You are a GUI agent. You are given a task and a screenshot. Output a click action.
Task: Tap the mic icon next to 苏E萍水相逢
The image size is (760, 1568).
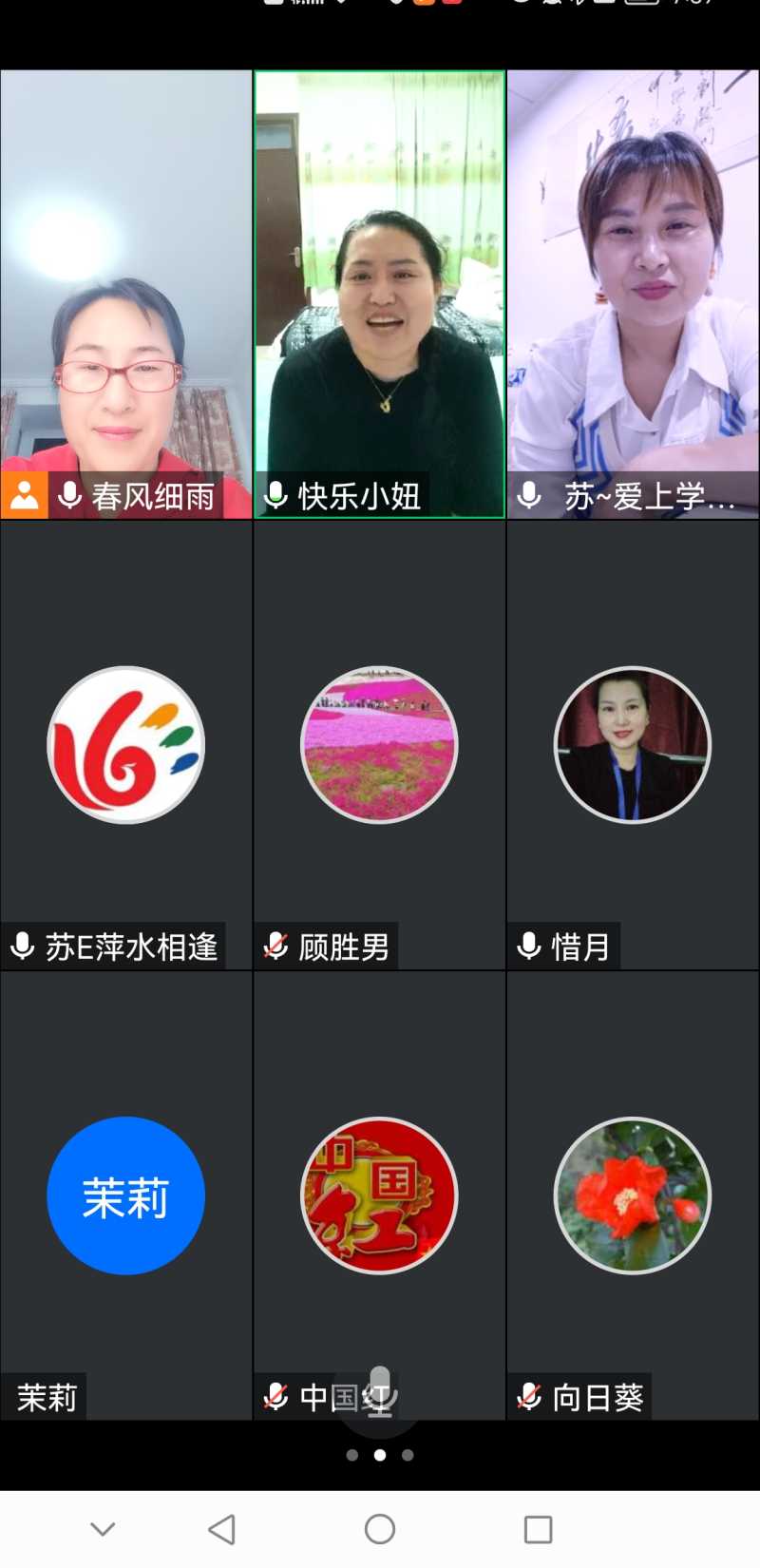(x=21, y=946)
